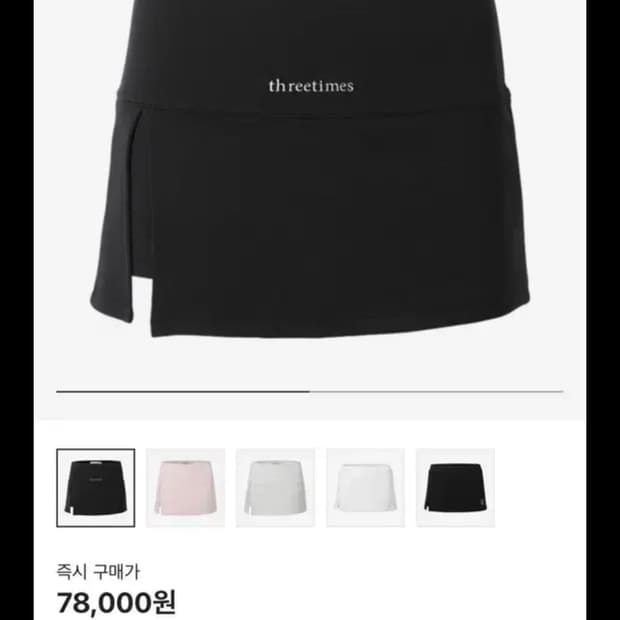Select the plain black skirt thumbnail
This screenshot has height=620, width=620.
pyautogui.click(x=456, y=488)
